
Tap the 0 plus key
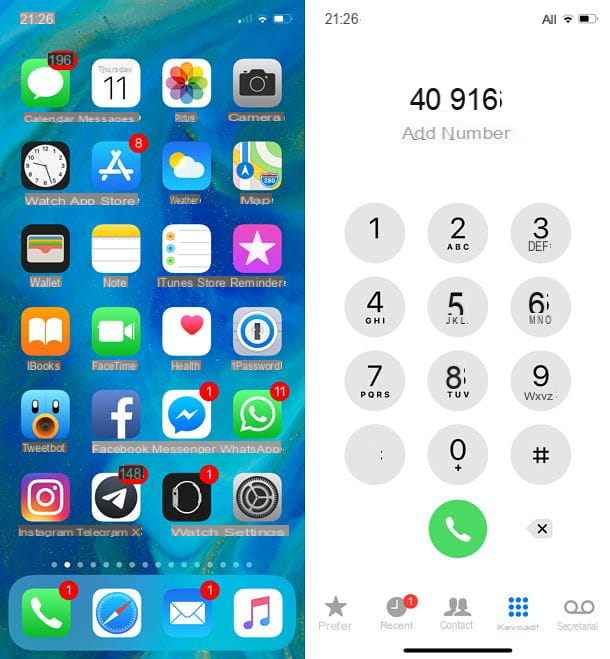point(457,455)
